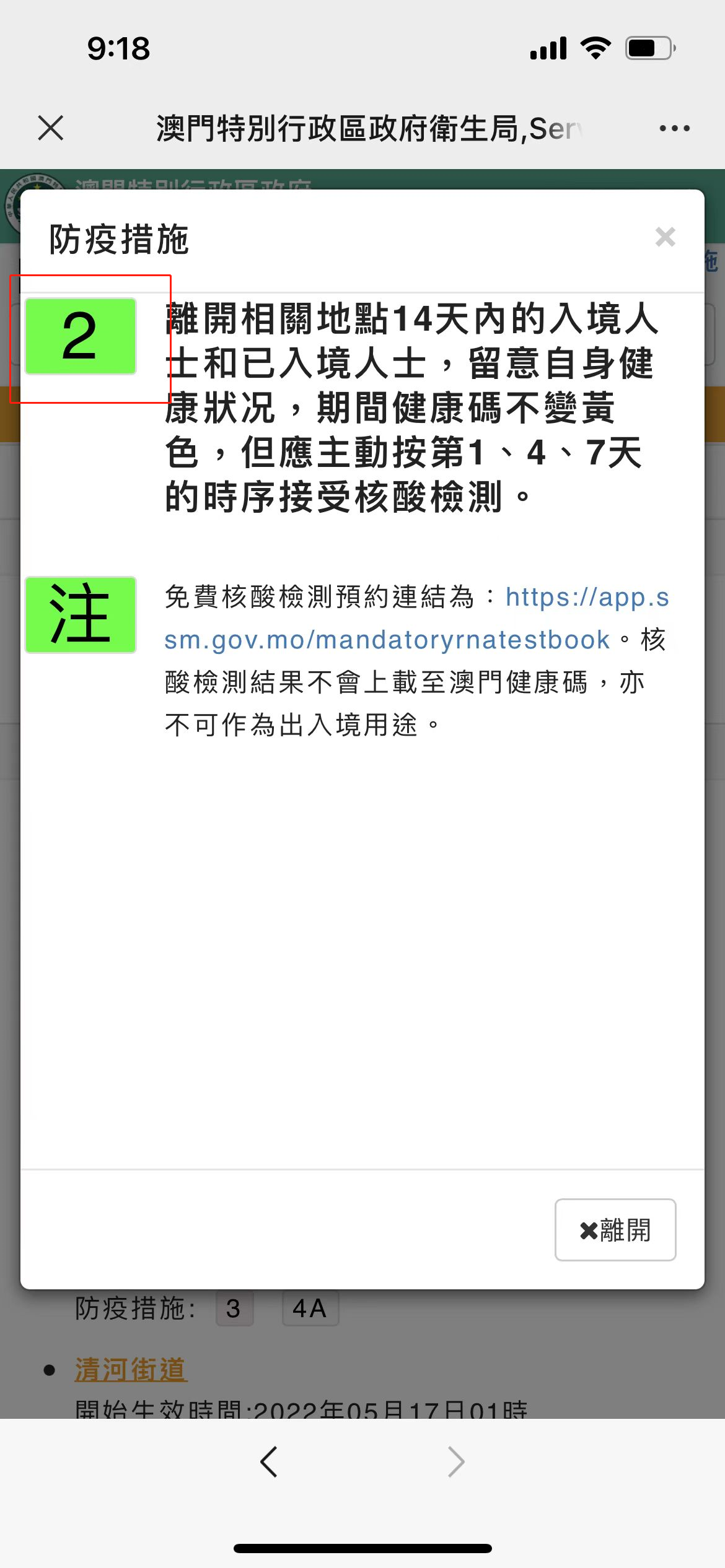Screen dimensions: 725x1568
Task: Tap the 離開 button
Action: click(615, 1229)
